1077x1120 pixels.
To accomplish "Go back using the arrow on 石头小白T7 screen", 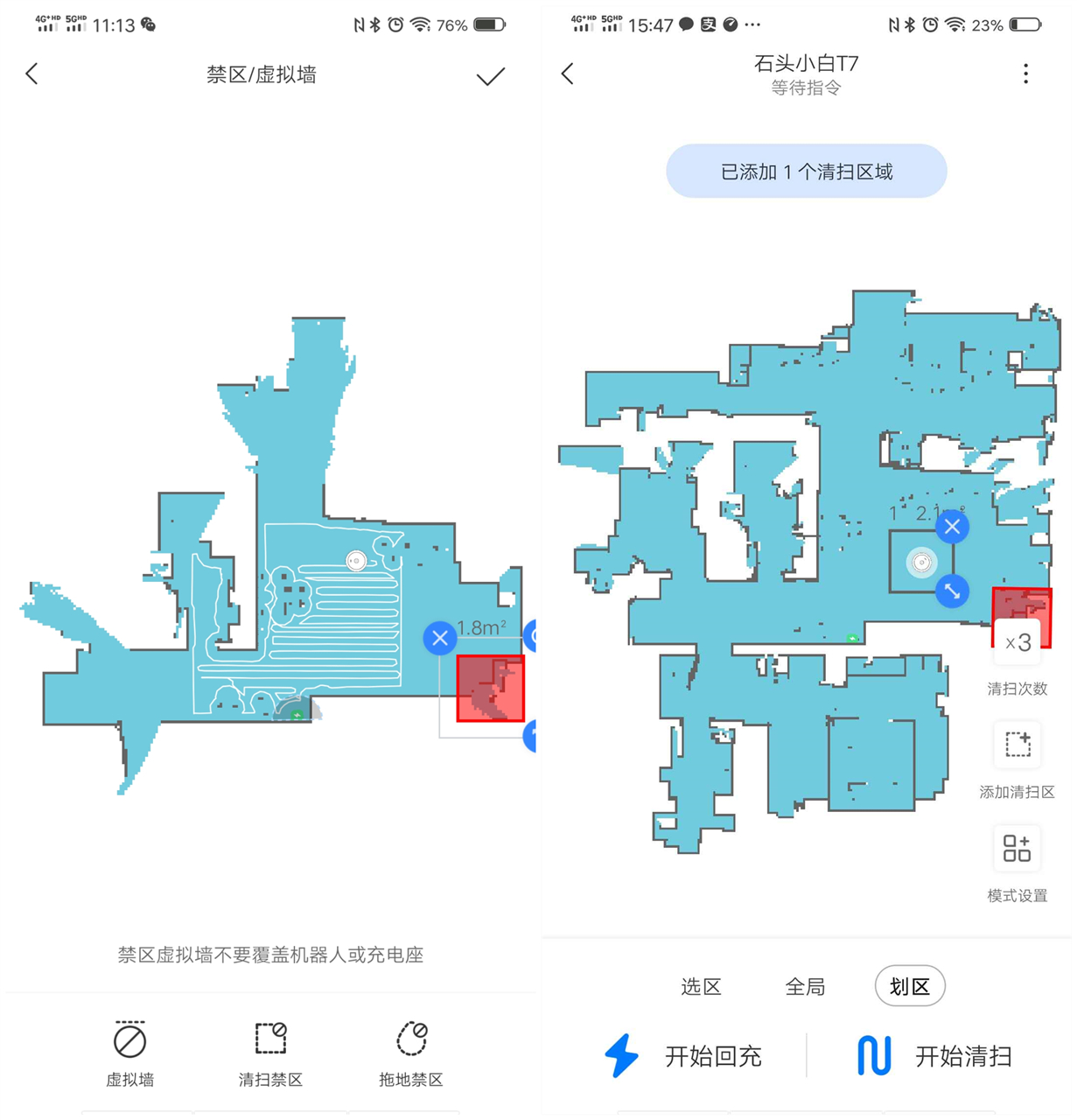I will pyautogui.click(x=567, y=73).
